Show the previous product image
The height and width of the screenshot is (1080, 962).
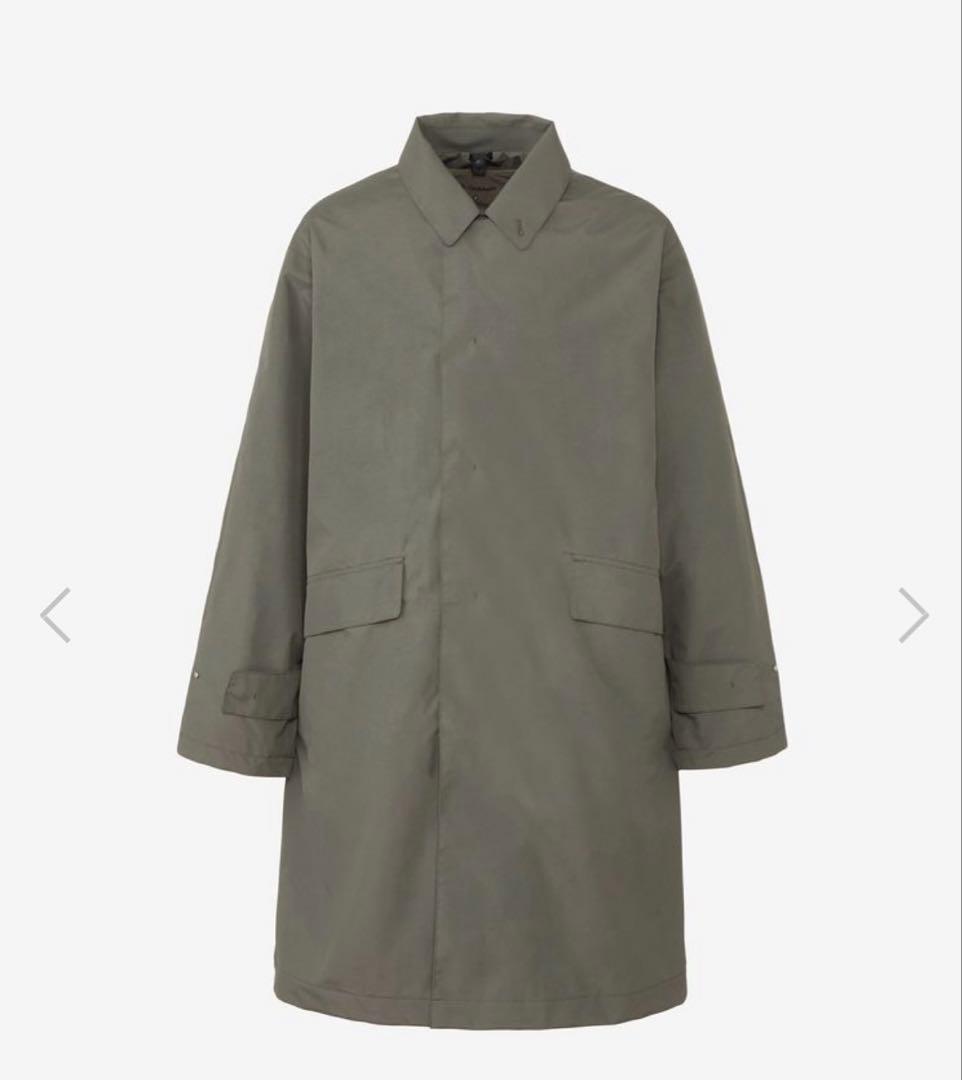point(56,615)
